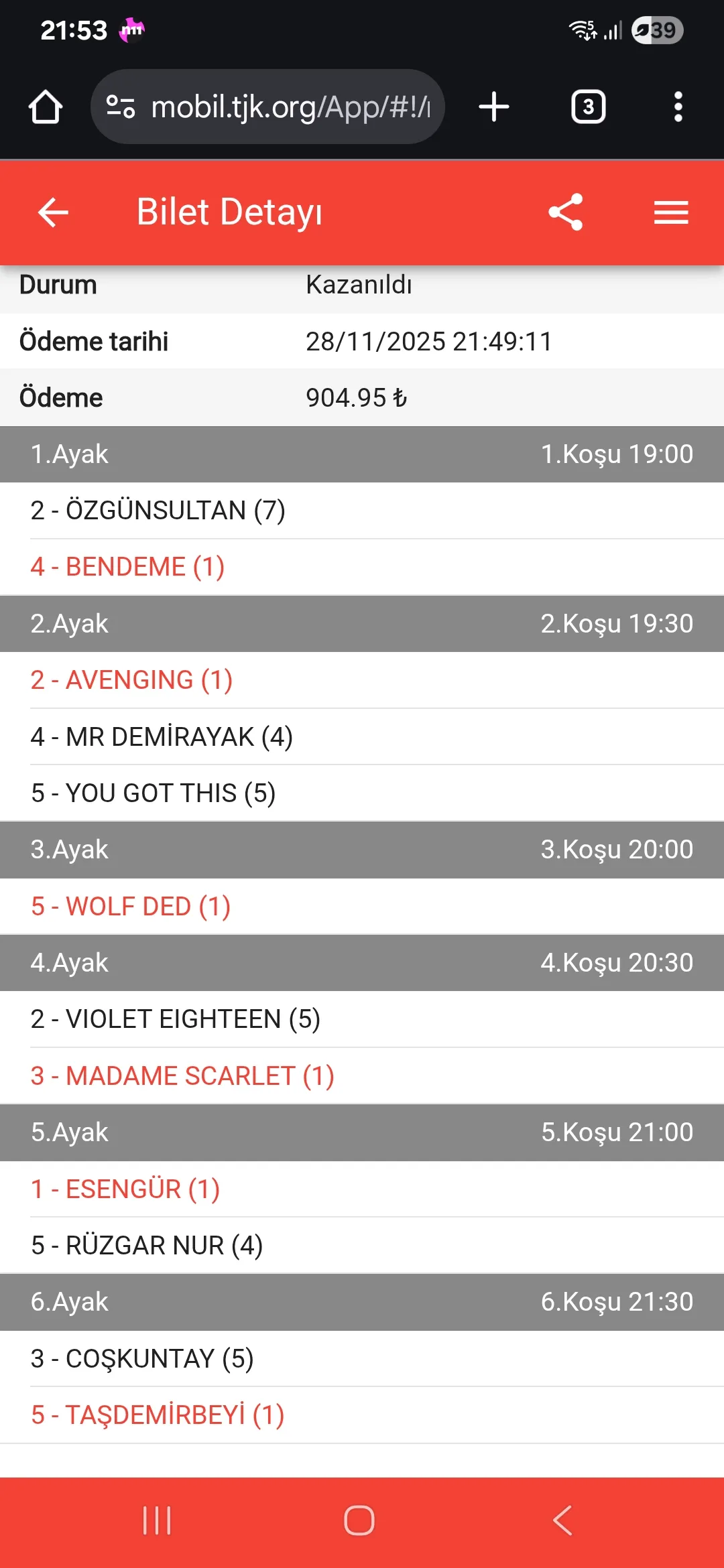Open the browser overflow menu
724x1568 pixels.
click(x=678, y=107)
